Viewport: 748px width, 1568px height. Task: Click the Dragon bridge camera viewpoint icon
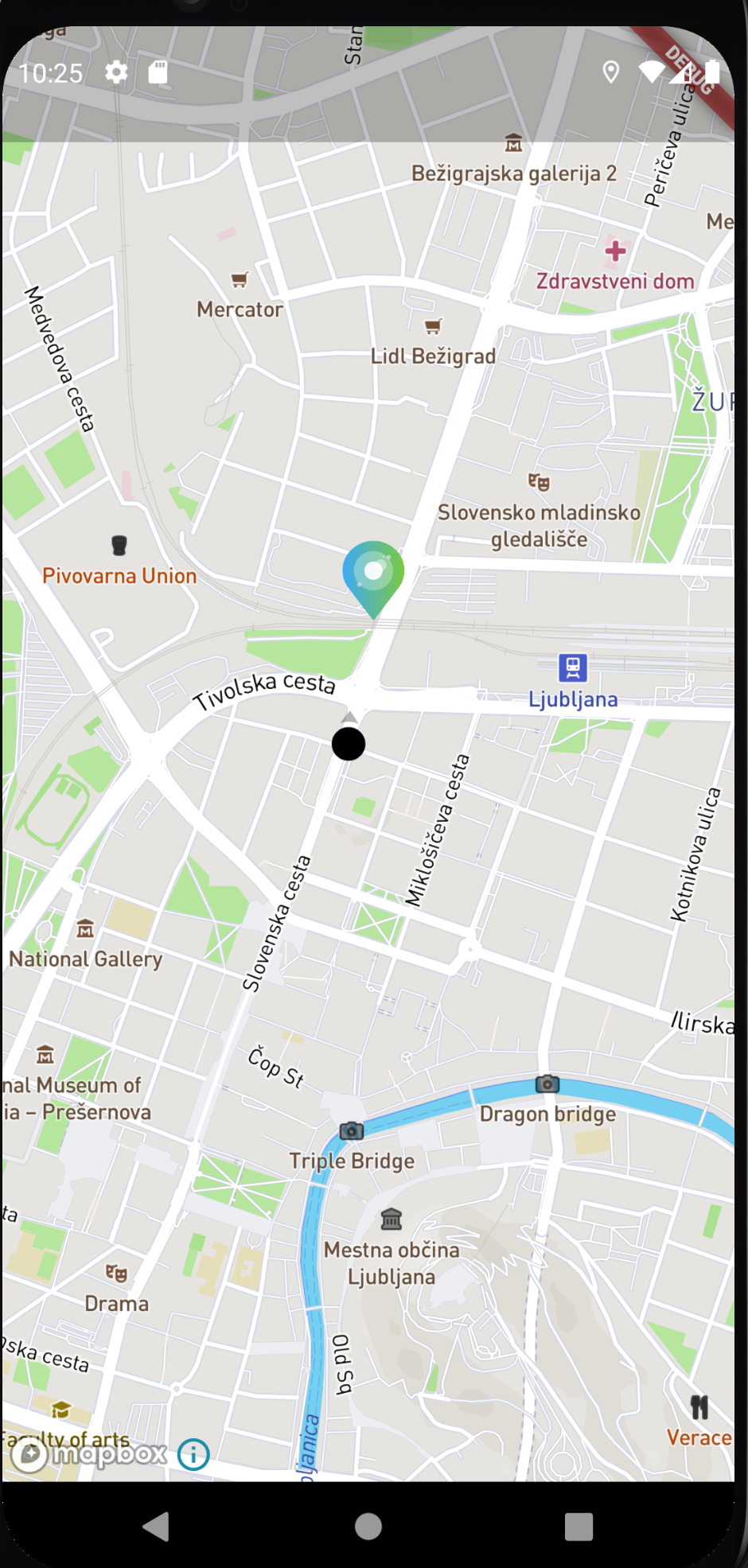(547, 1083)
